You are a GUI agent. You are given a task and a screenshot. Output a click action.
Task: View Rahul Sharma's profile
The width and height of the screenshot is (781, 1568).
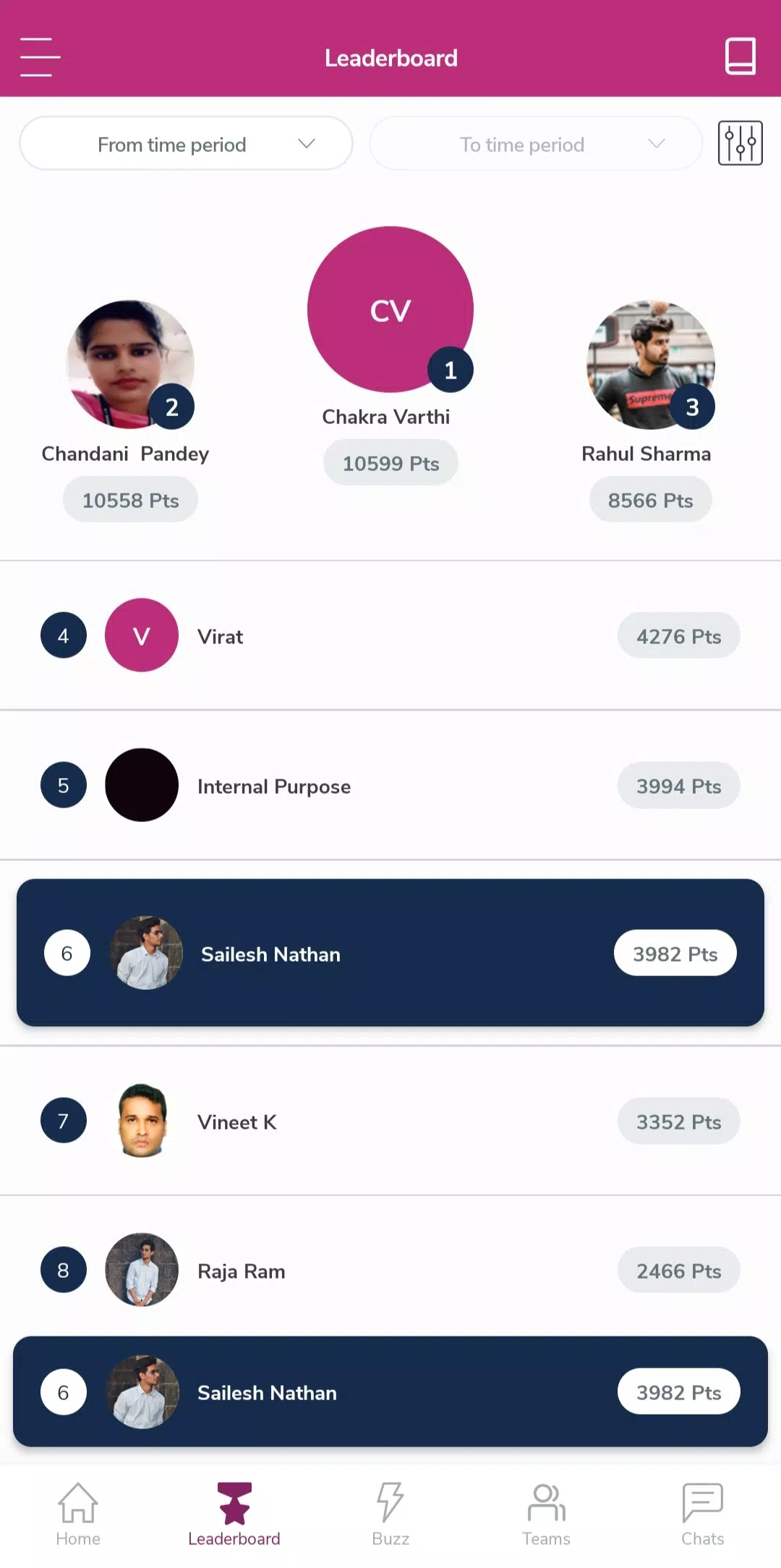(x=650, y=364)
